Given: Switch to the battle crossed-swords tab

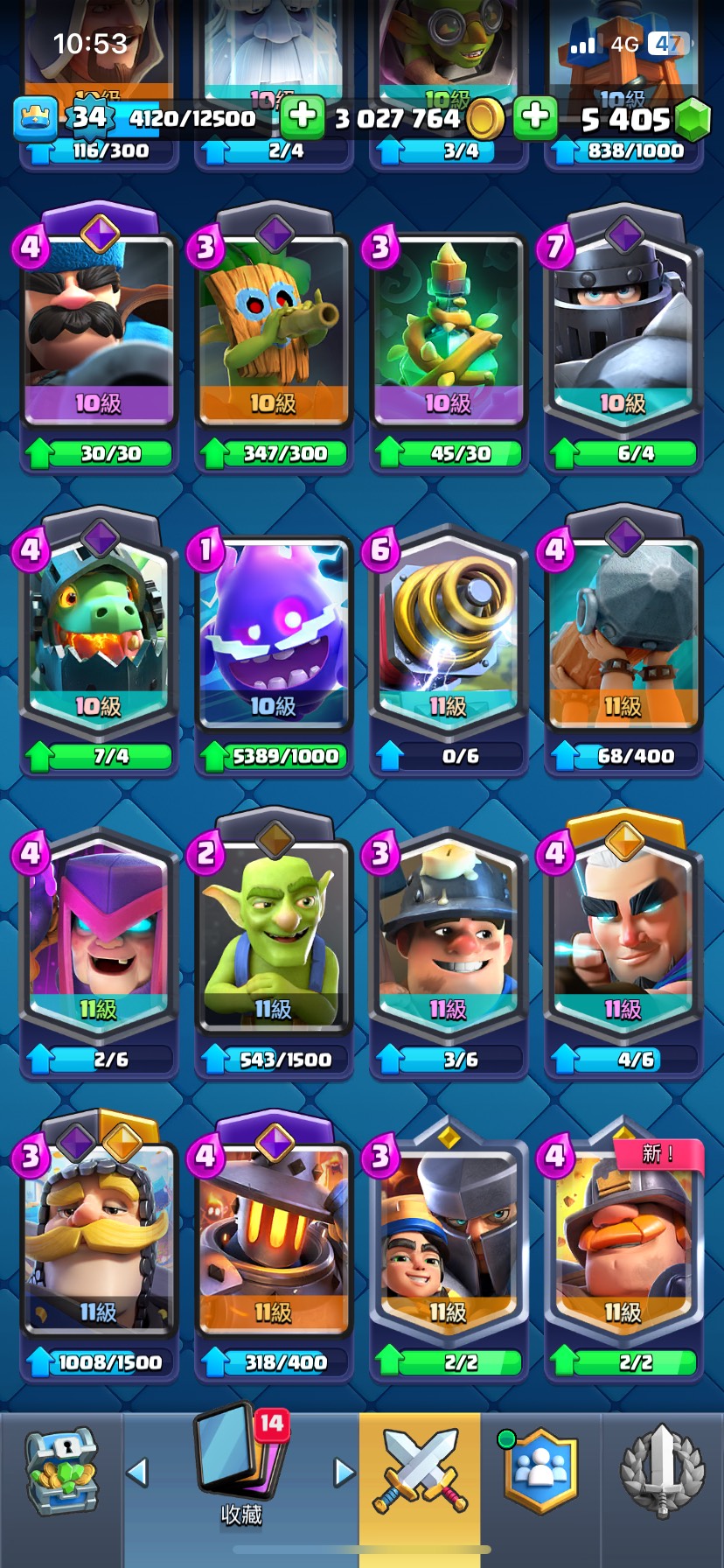Looking at the screenshot, I should tap(420, 1470).
